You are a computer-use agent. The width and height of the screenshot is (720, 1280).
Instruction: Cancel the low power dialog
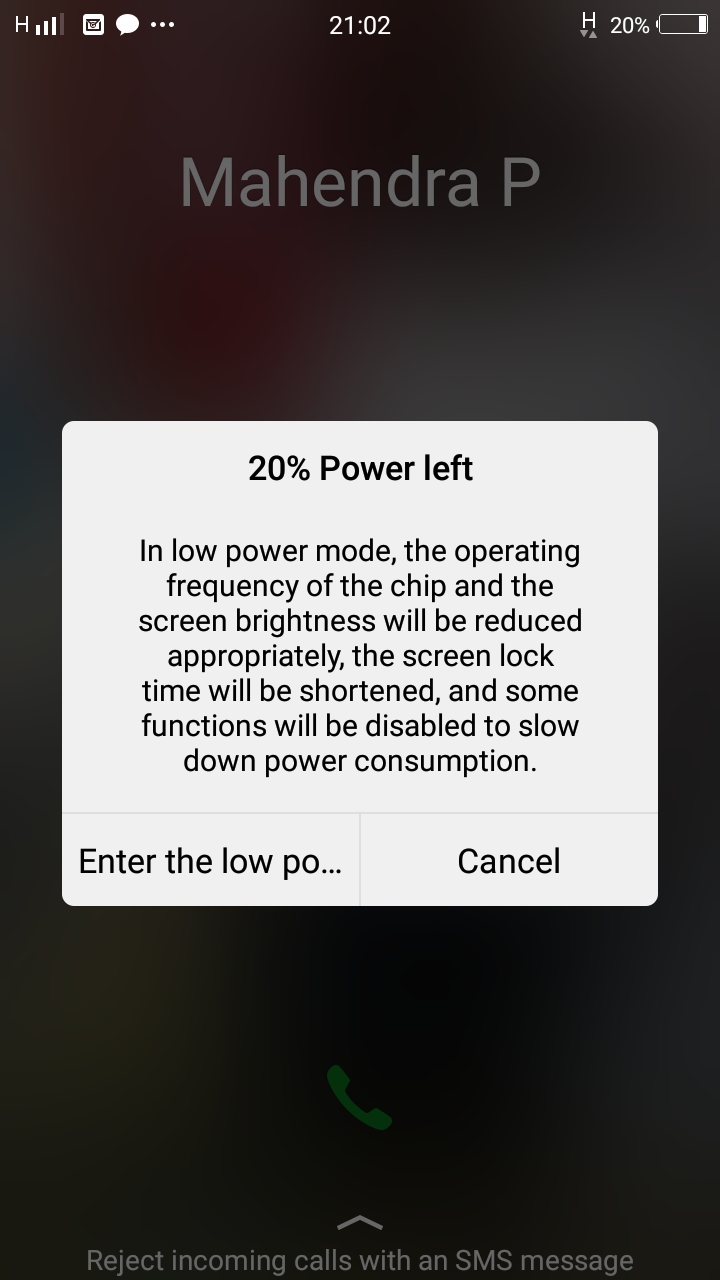coord(508,861)
